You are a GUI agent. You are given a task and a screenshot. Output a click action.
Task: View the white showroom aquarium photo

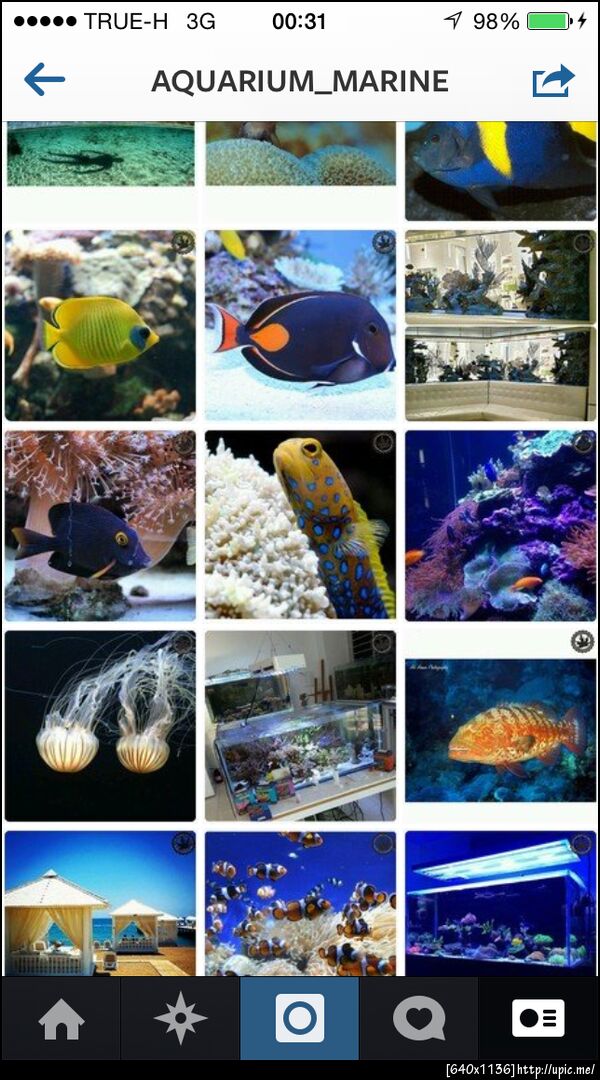(500, 325)
